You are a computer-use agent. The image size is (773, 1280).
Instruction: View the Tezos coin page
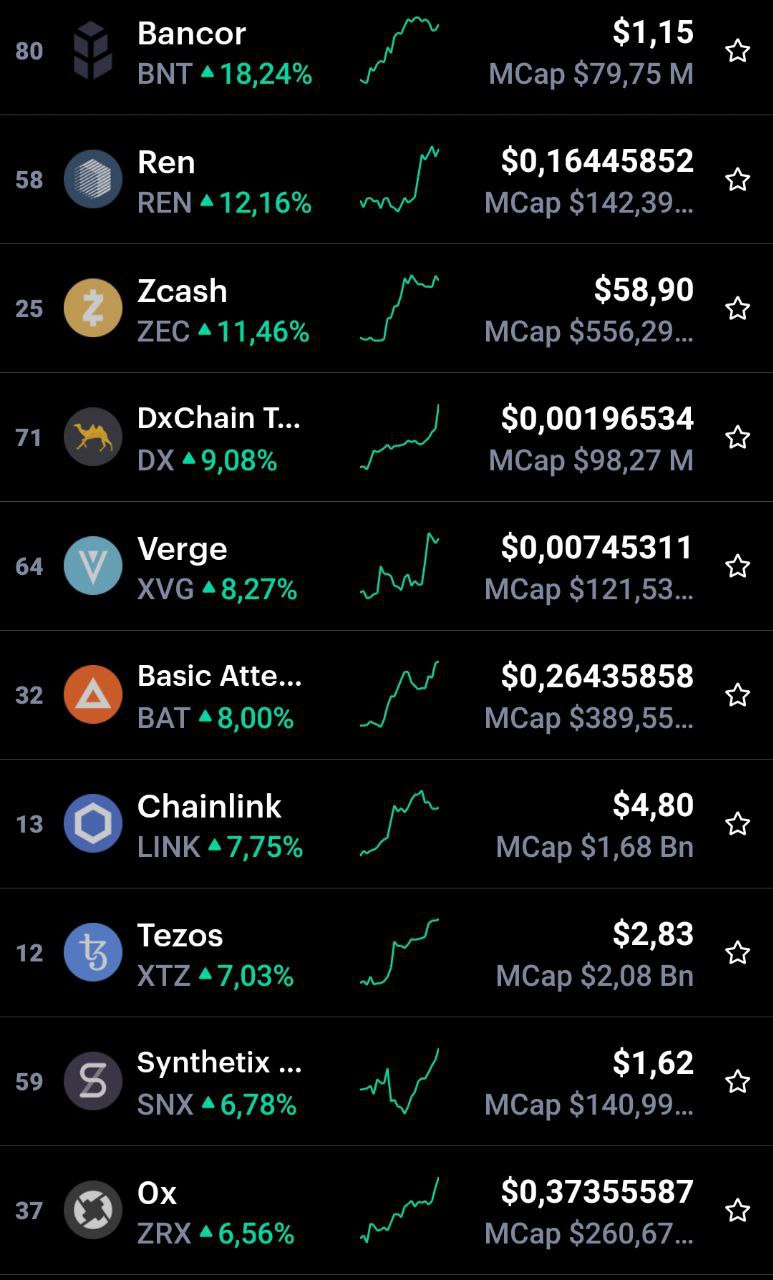(x=386, y=953)
